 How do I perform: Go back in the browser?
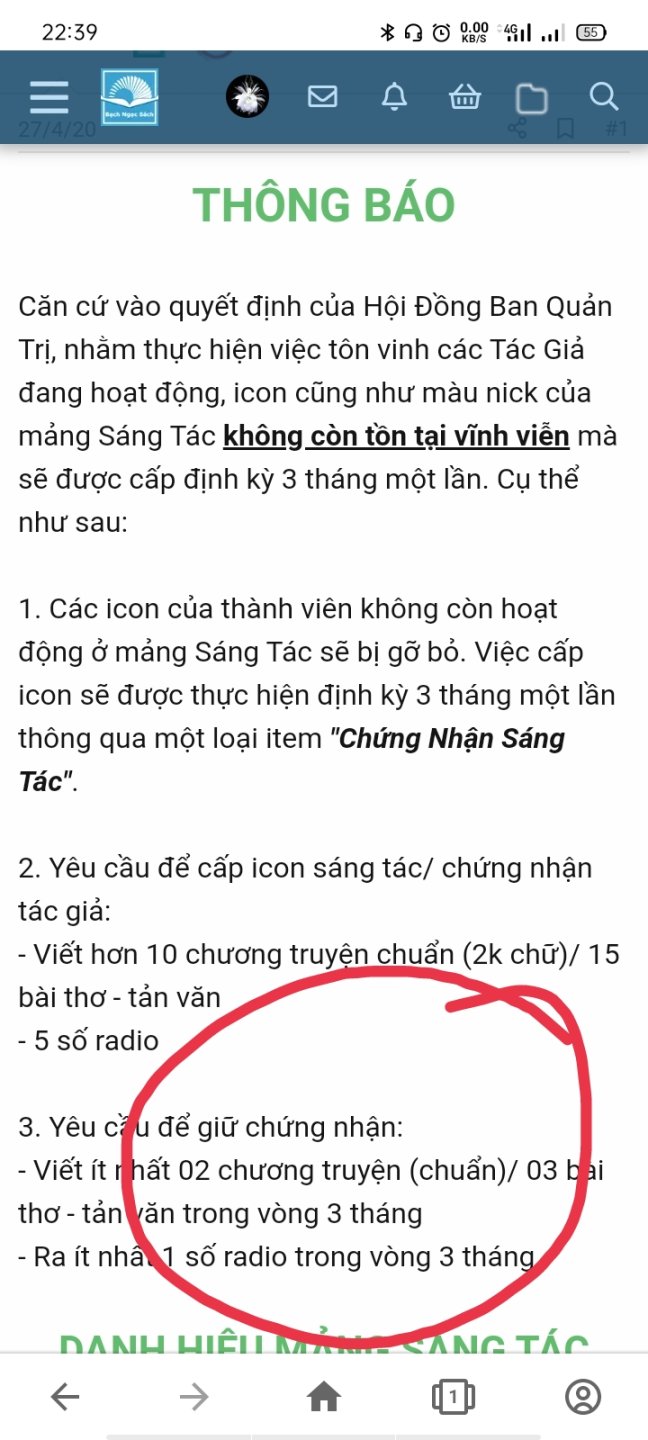coord(65,1397)
